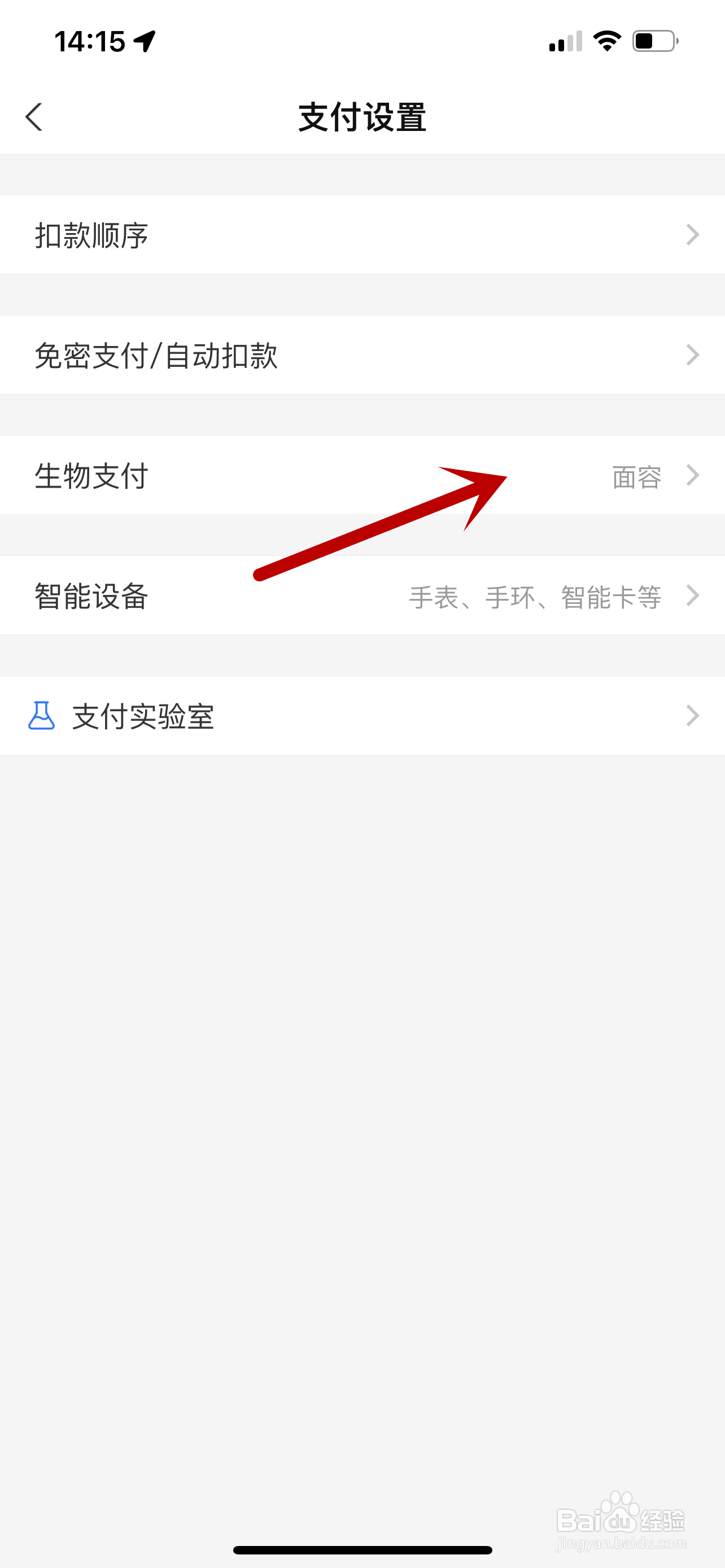The image size is (725, 1568).
Task: Tap the back arrow to exit 支付设置
Action: 34,117
